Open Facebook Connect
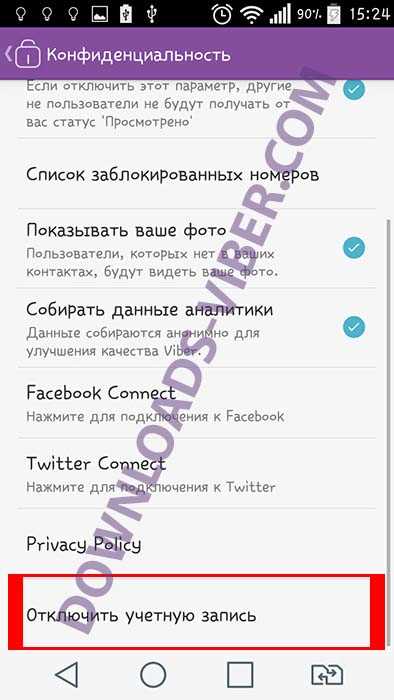394x700 pixels. point(196,403)
